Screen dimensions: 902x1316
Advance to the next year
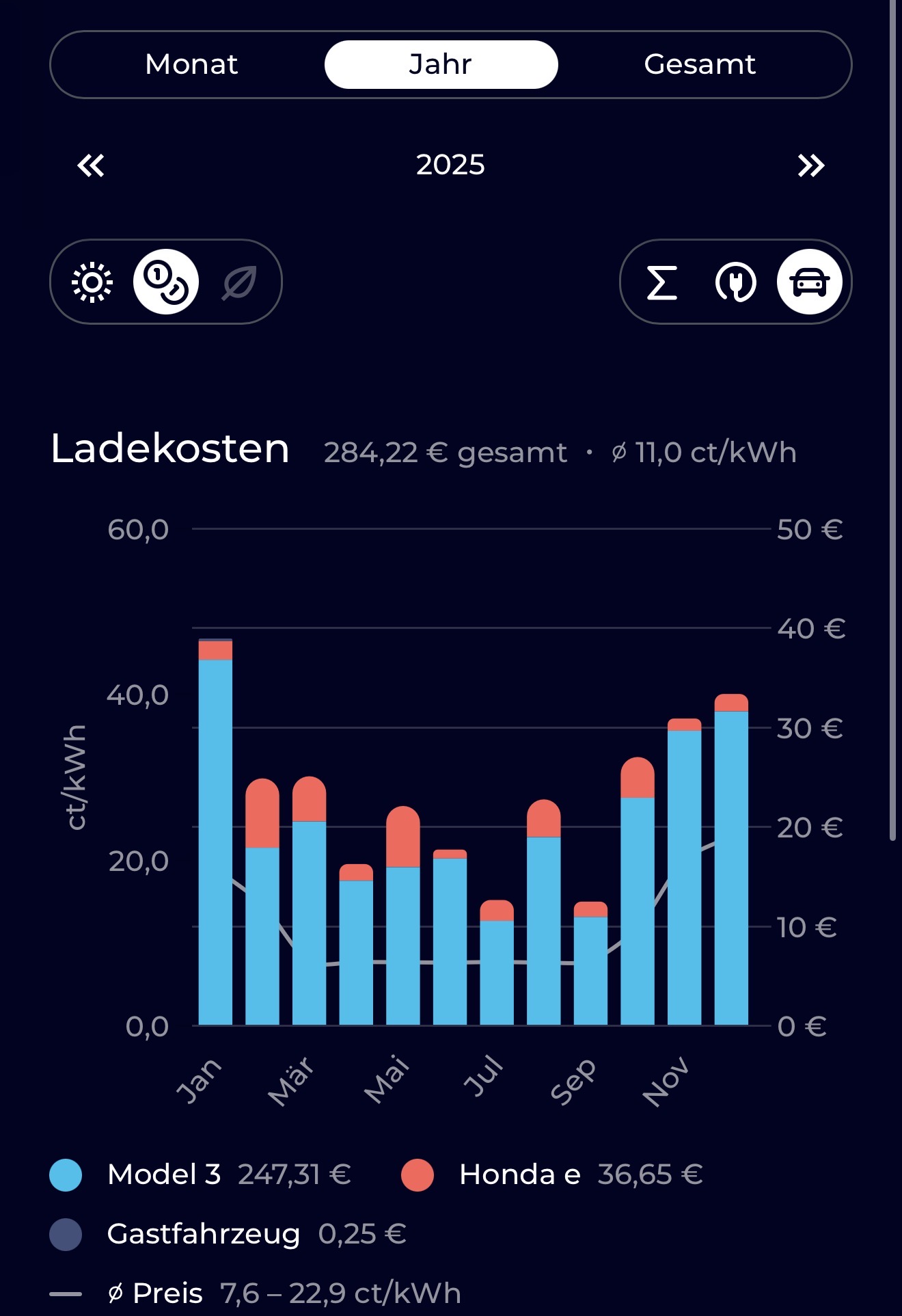click(811, 165)
